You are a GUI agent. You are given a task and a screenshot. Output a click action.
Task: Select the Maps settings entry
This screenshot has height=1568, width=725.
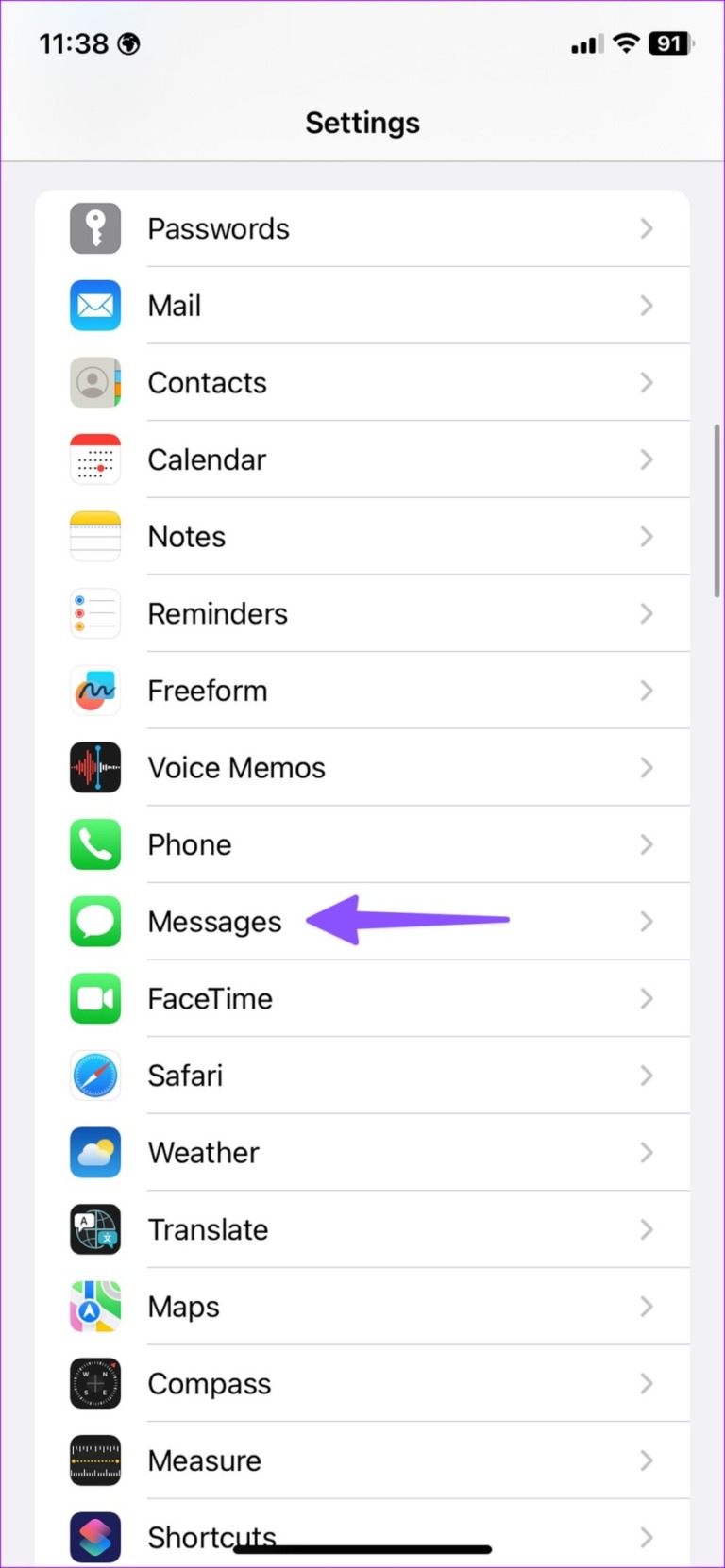pyautogui.click(x=378, y=1307)
